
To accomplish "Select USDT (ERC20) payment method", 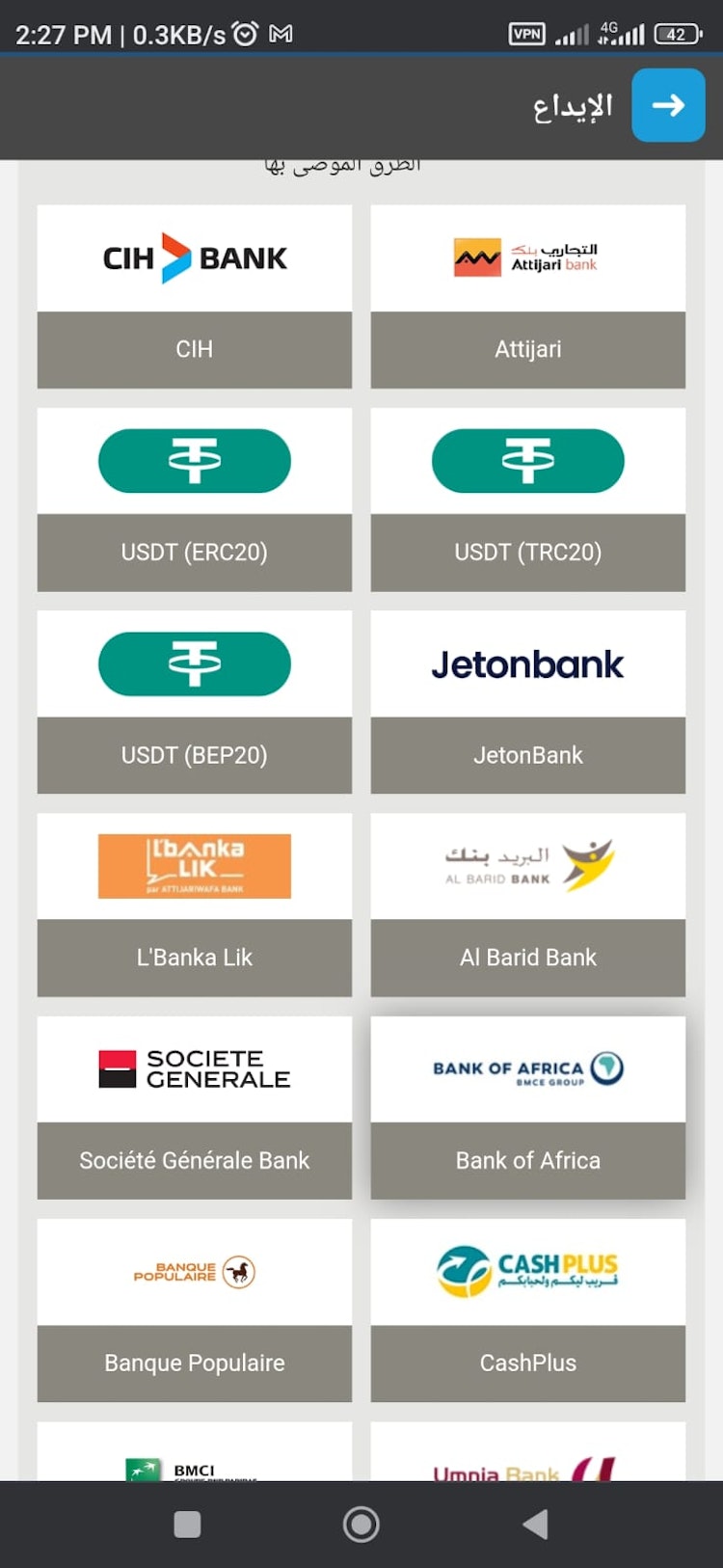I will 194,499.
